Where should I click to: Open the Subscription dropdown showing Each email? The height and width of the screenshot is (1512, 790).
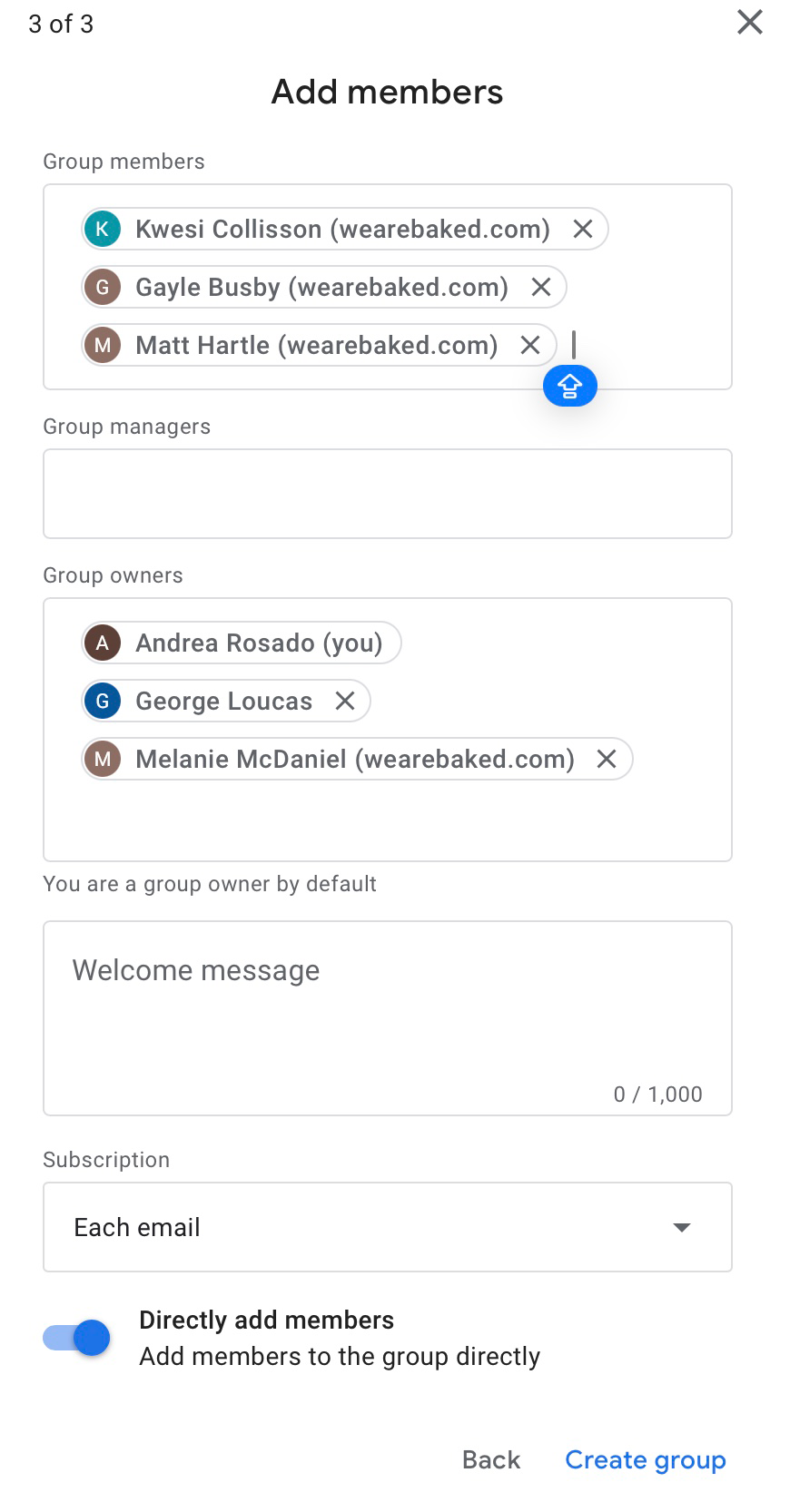(387, 1227)
